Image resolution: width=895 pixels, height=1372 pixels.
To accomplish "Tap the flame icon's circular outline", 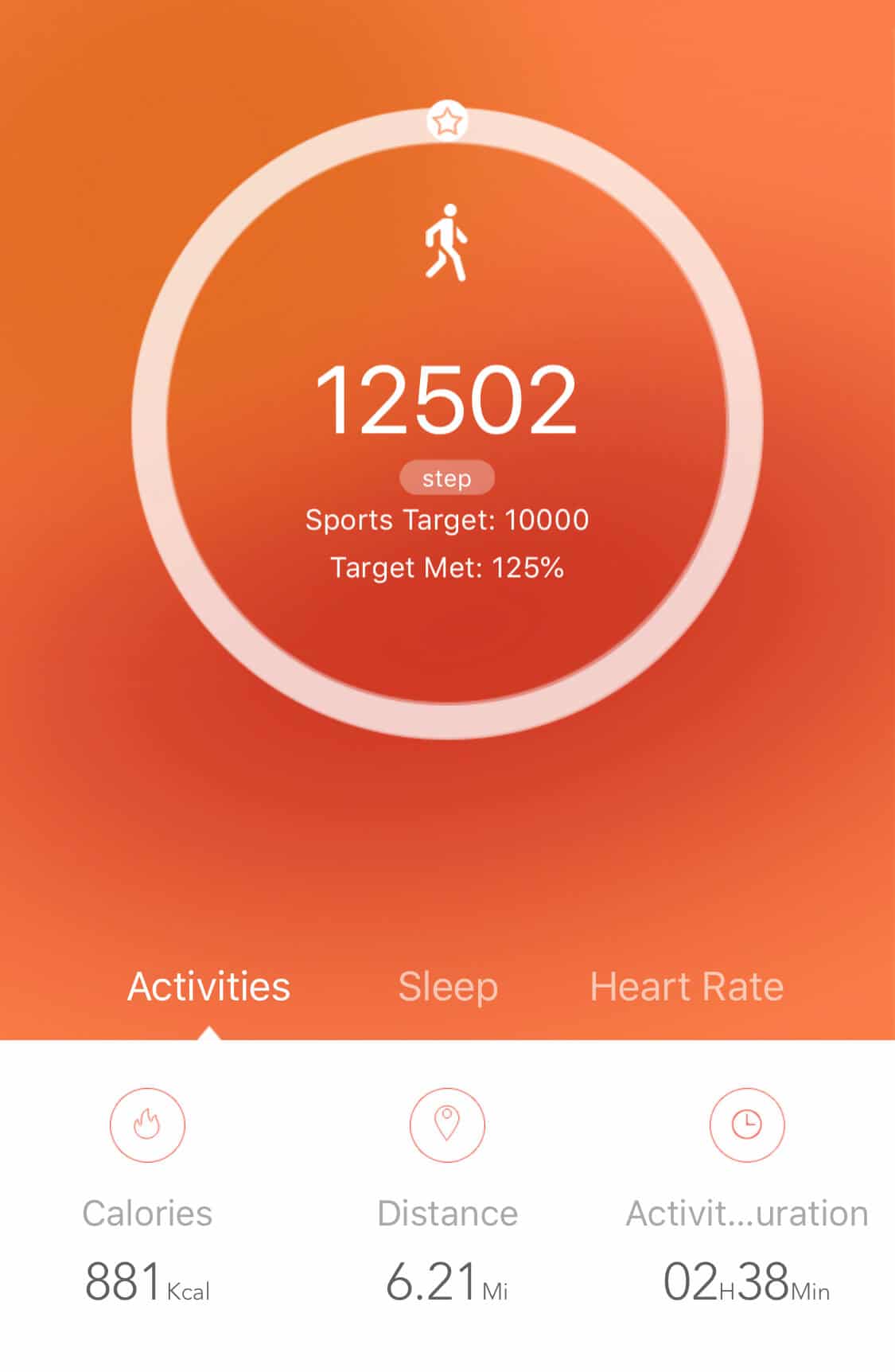I will pos(146,1125).
